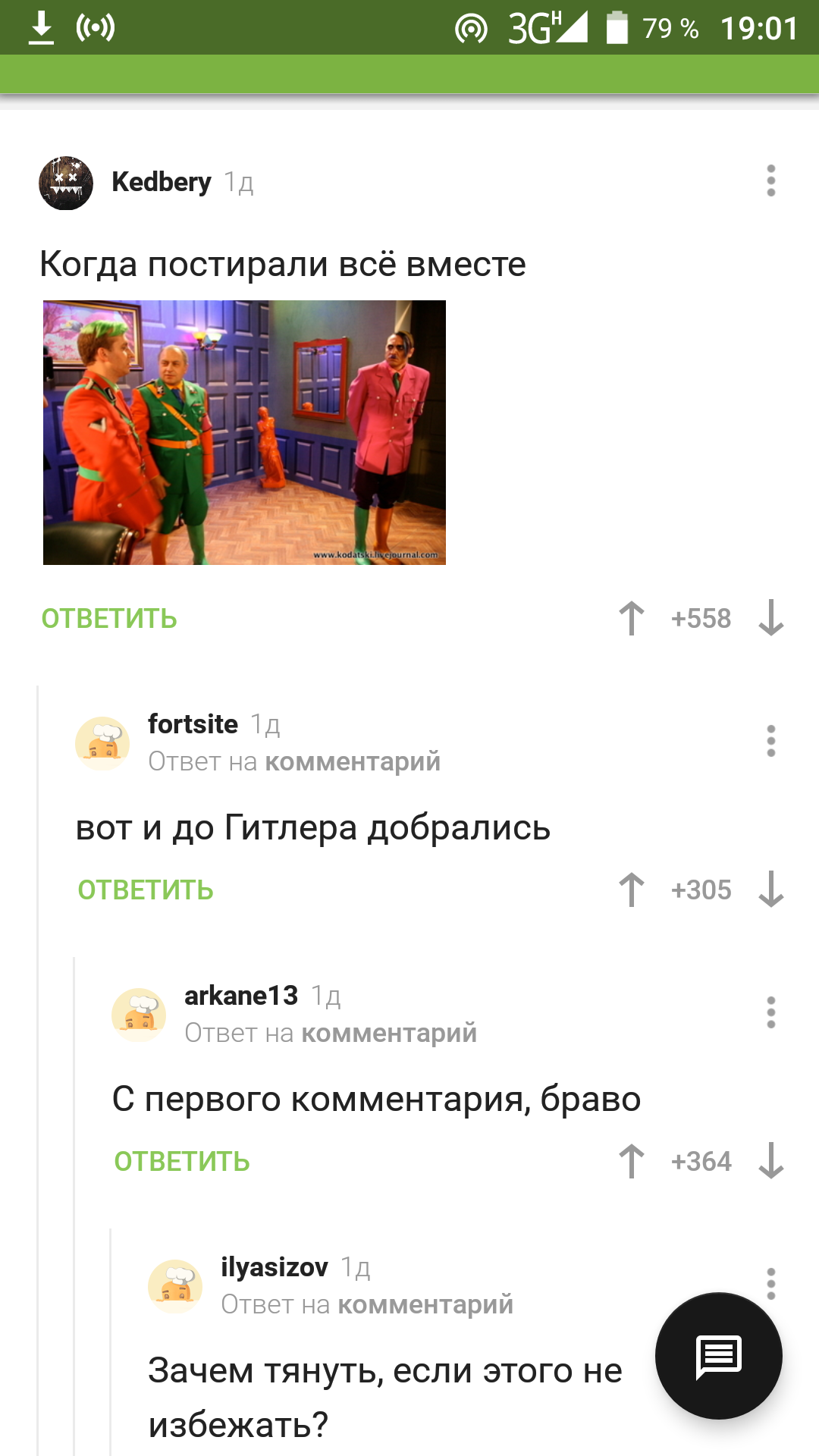Downvote Kedbery's comment
This screenshot has width=819, height=1456.
770,618
